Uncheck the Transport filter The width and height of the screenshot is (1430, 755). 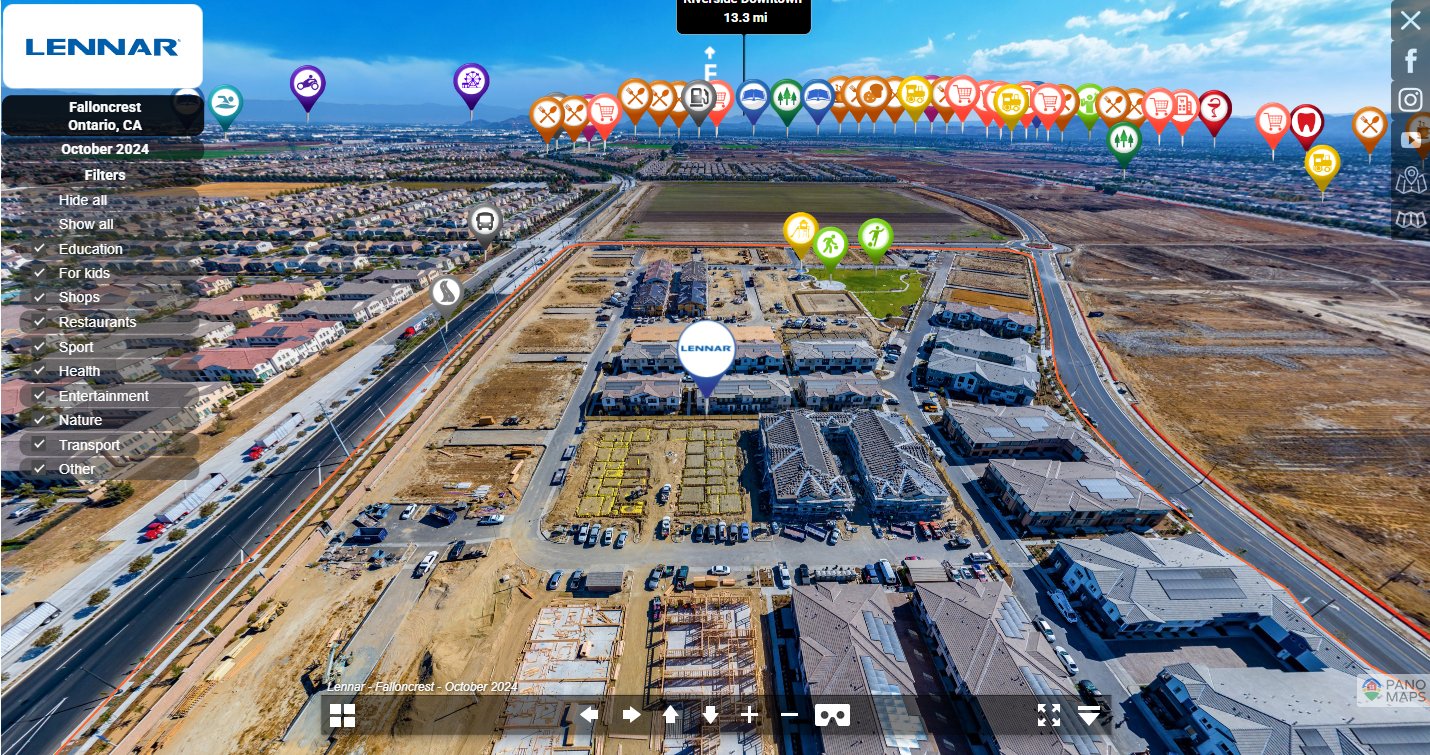(x=89, y=445)
